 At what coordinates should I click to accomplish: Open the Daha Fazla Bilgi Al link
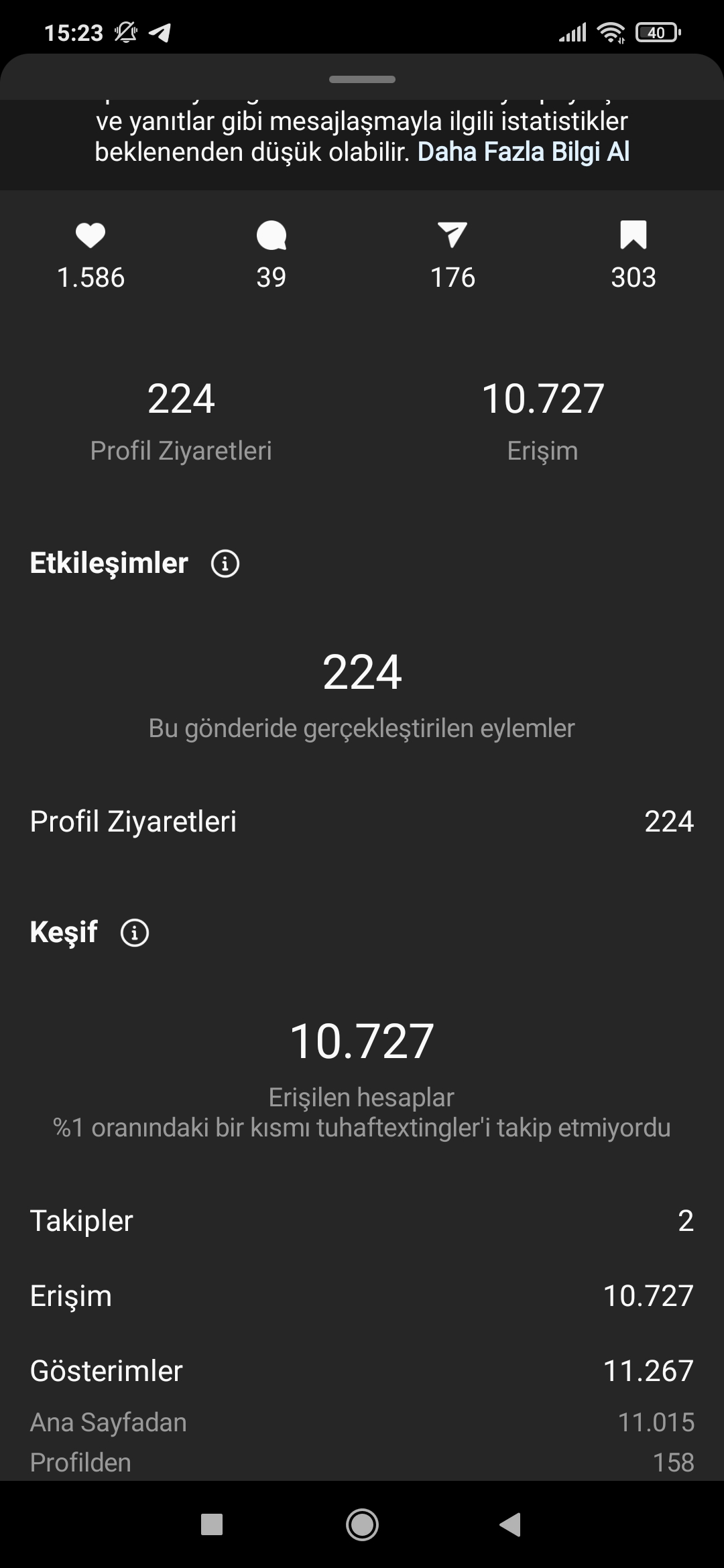pyautogui.click(x=523, y=152)
